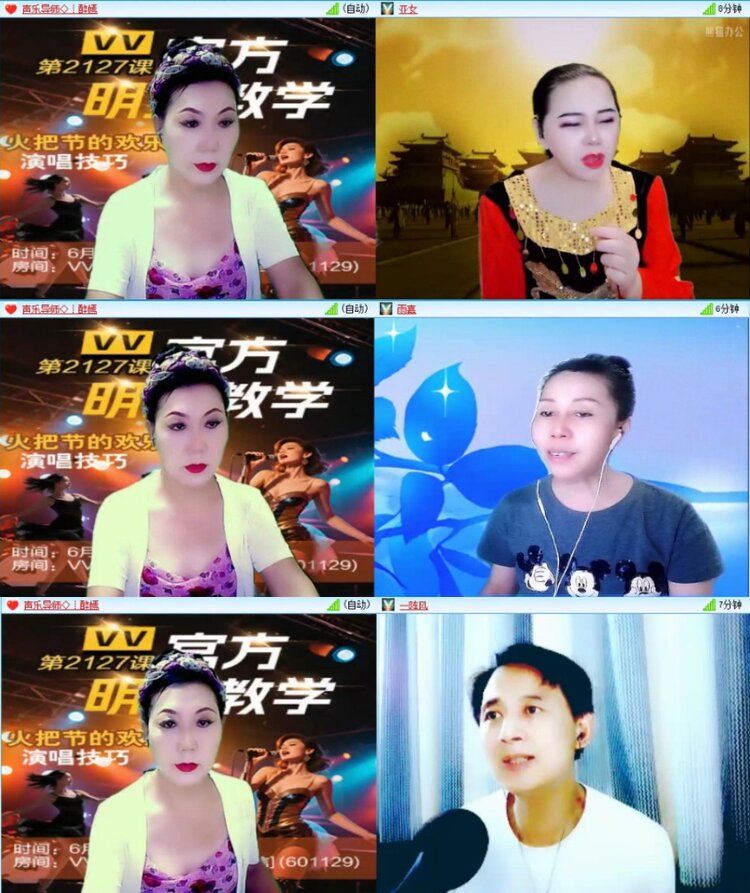Toggle the signal indicator on the top-left pane

(x=334, y=9)
